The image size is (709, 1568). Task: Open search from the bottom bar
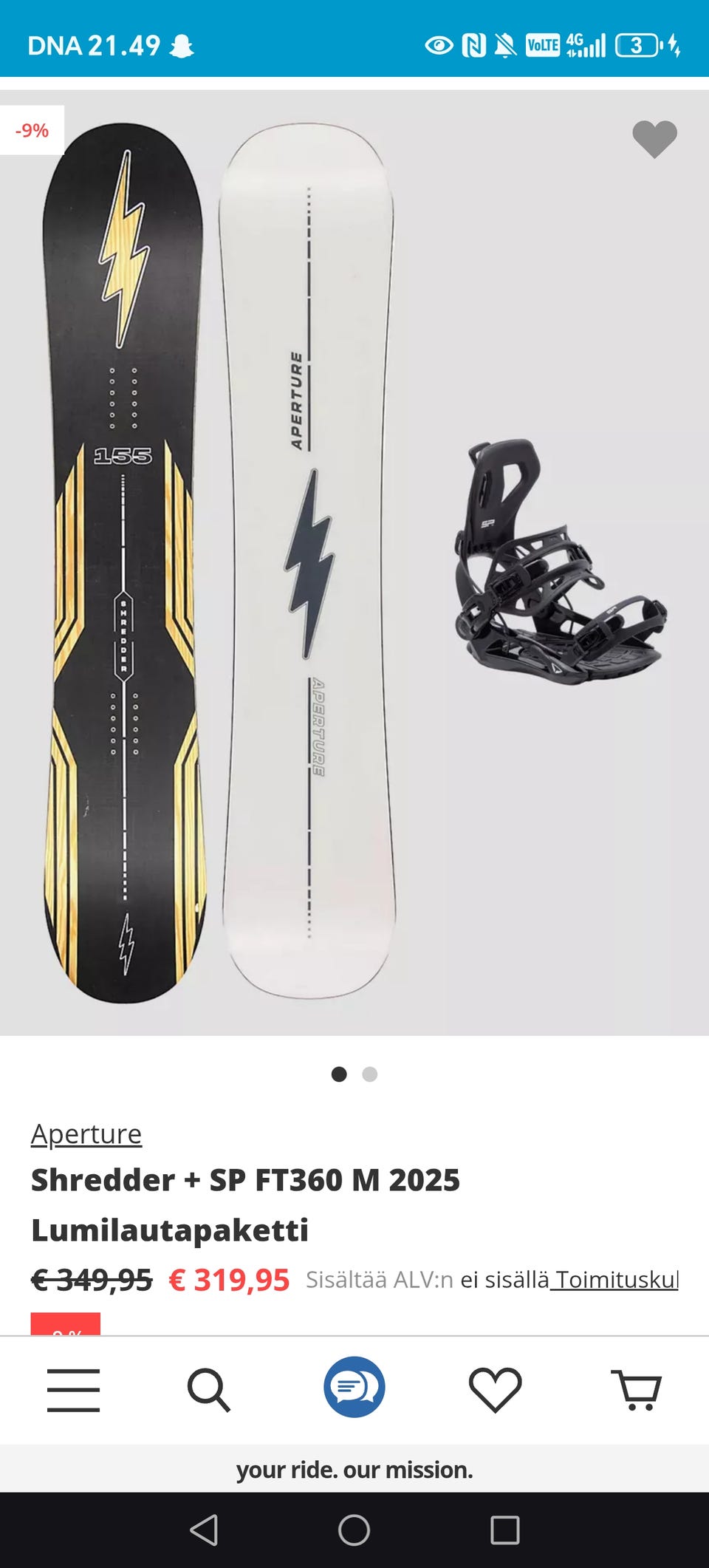(x=209, y=1389)
